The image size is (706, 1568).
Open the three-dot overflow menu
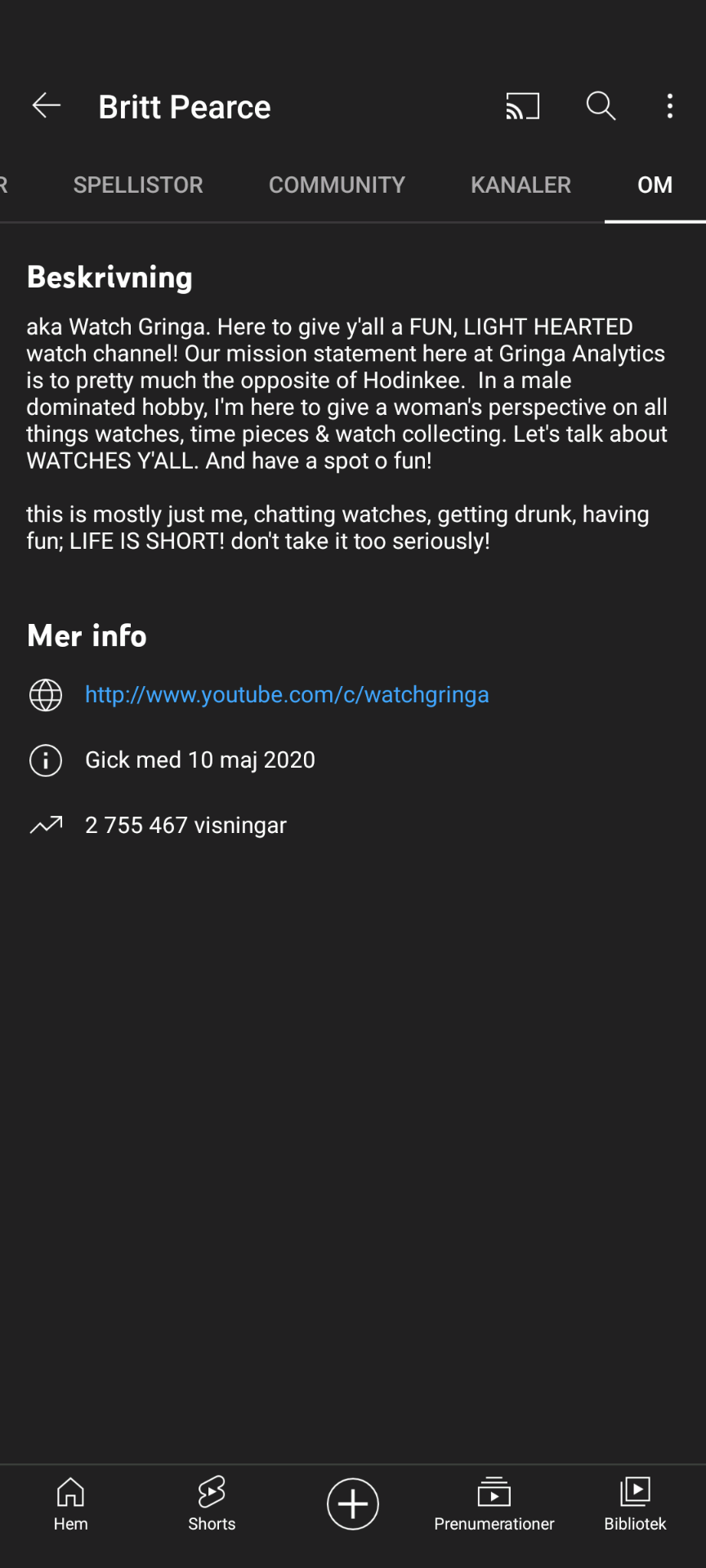click(670, 106)
